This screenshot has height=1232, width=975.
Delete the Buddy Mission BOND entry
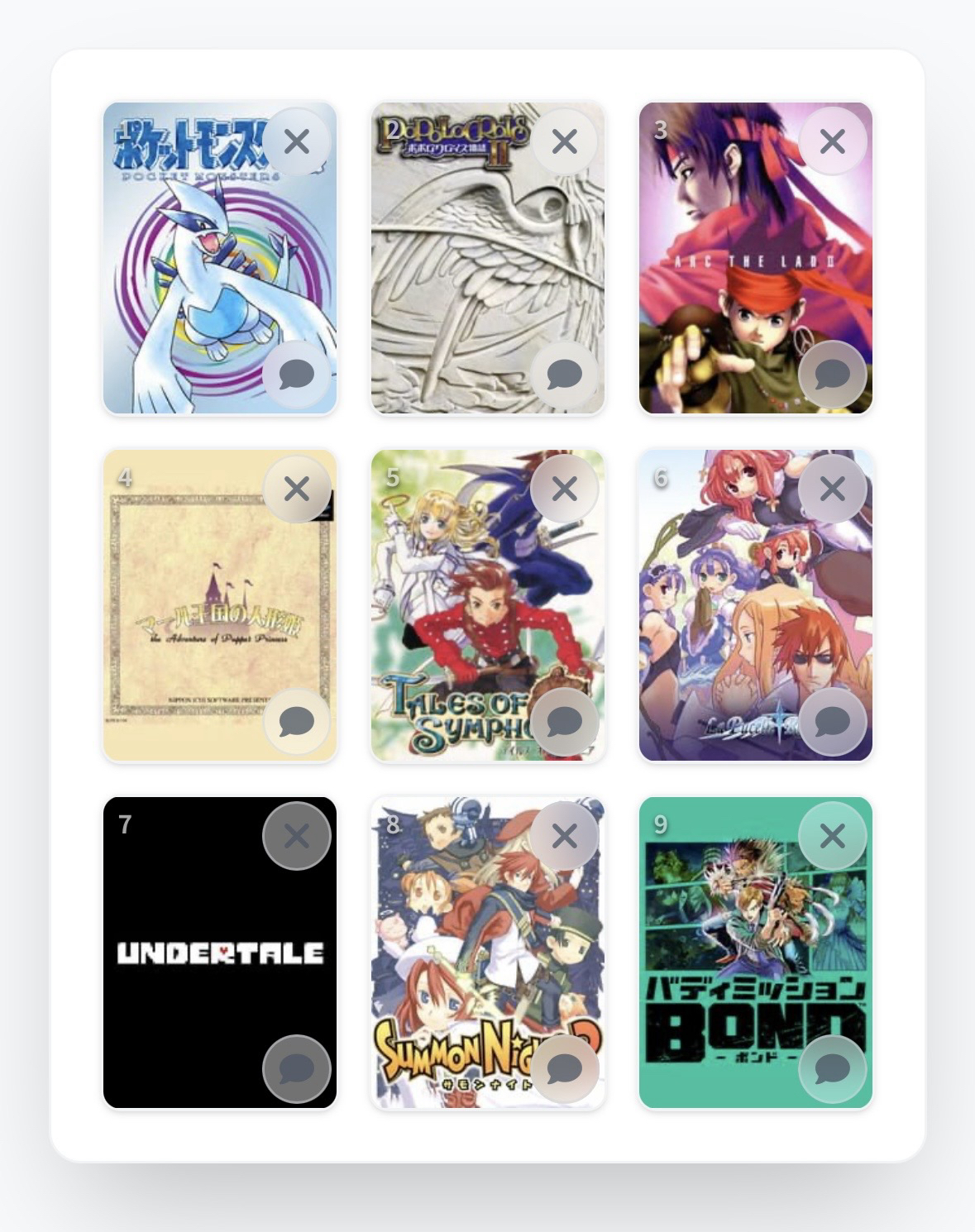(x=832, y=837)
